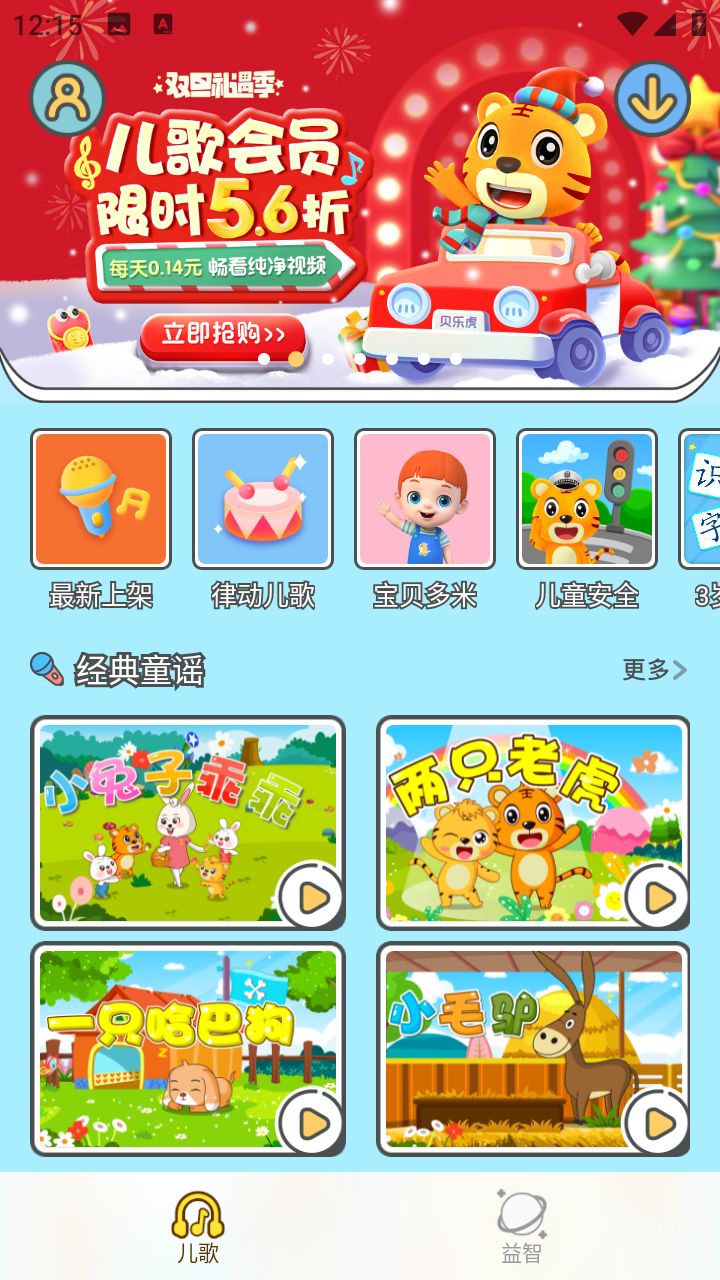Viewport: 720px width, 1280px height.
Task: Switch to the 益智 tab
Action: (x=521, y=1226)
